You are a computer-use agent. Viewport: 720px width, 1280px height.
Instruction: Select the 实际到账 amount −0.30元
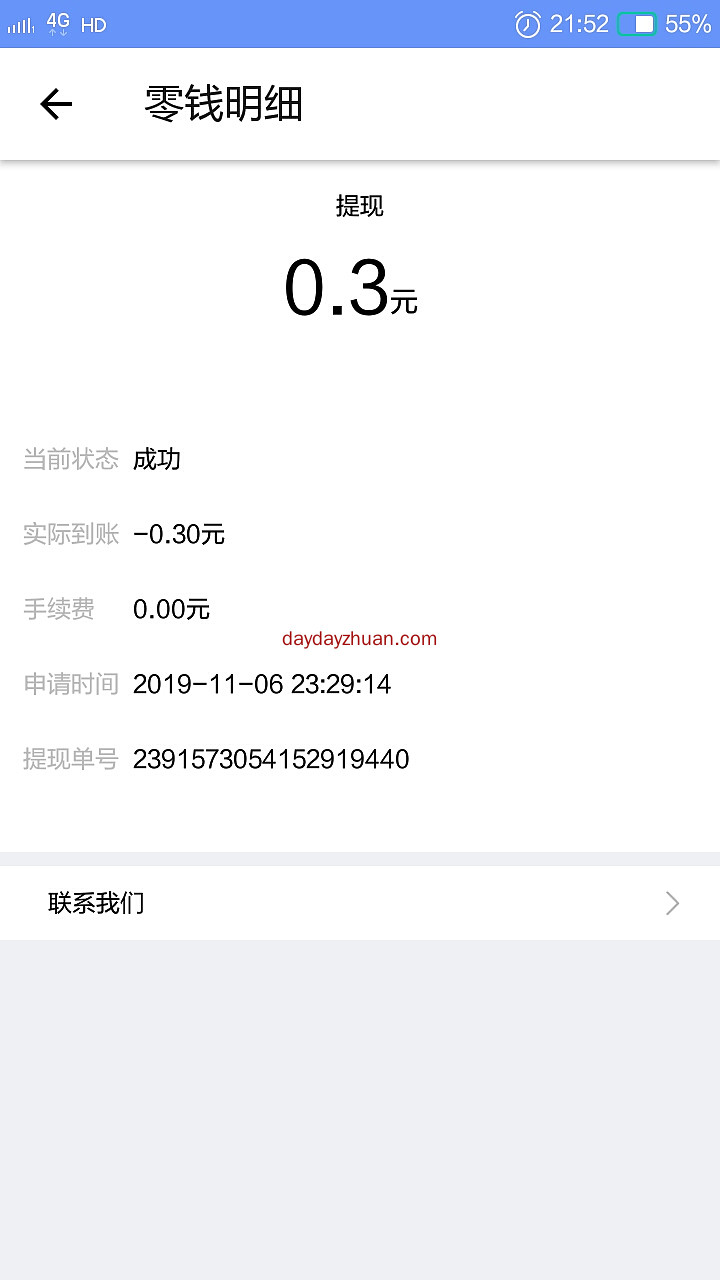pyautogui.click(x=181, y=534)
